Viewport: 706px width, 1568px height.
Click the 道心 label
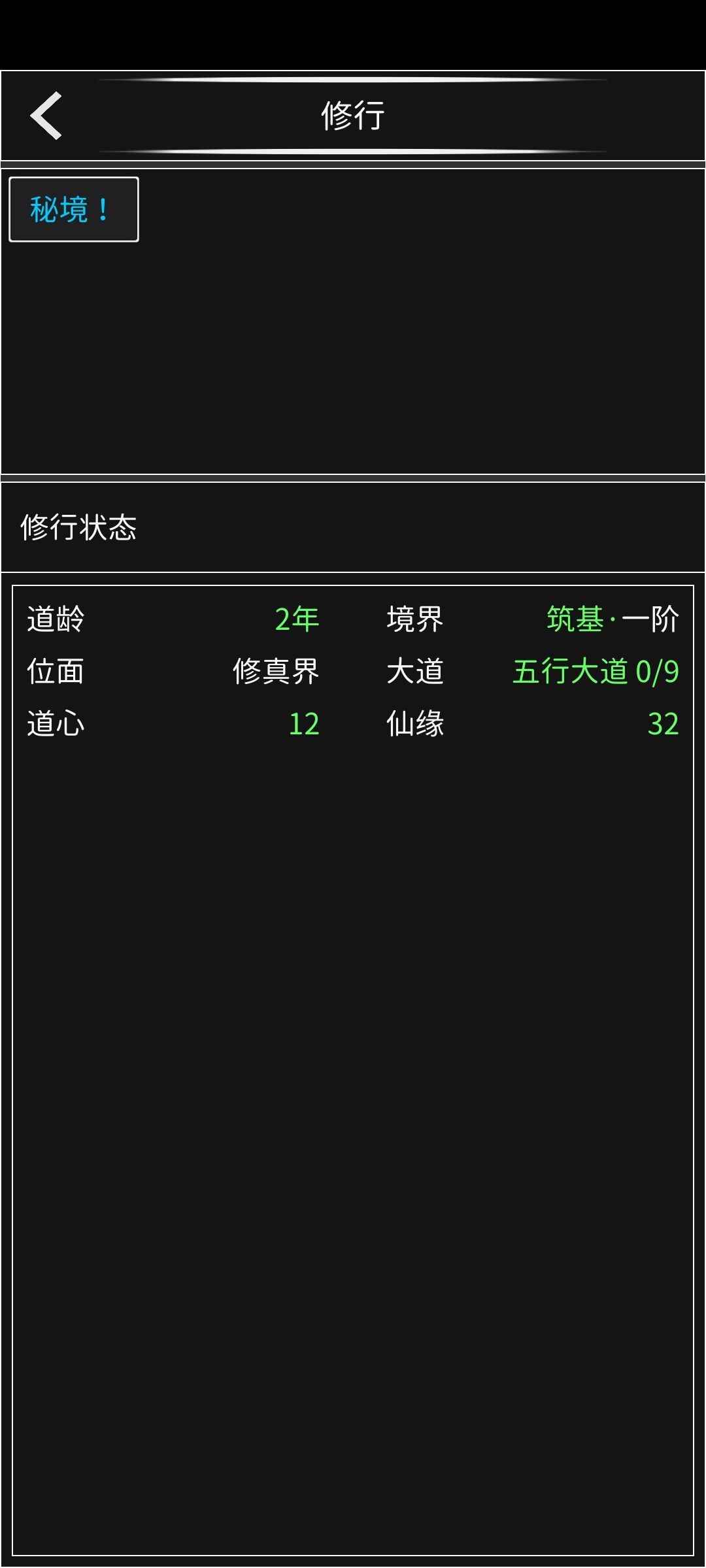(x=55, y=722)
